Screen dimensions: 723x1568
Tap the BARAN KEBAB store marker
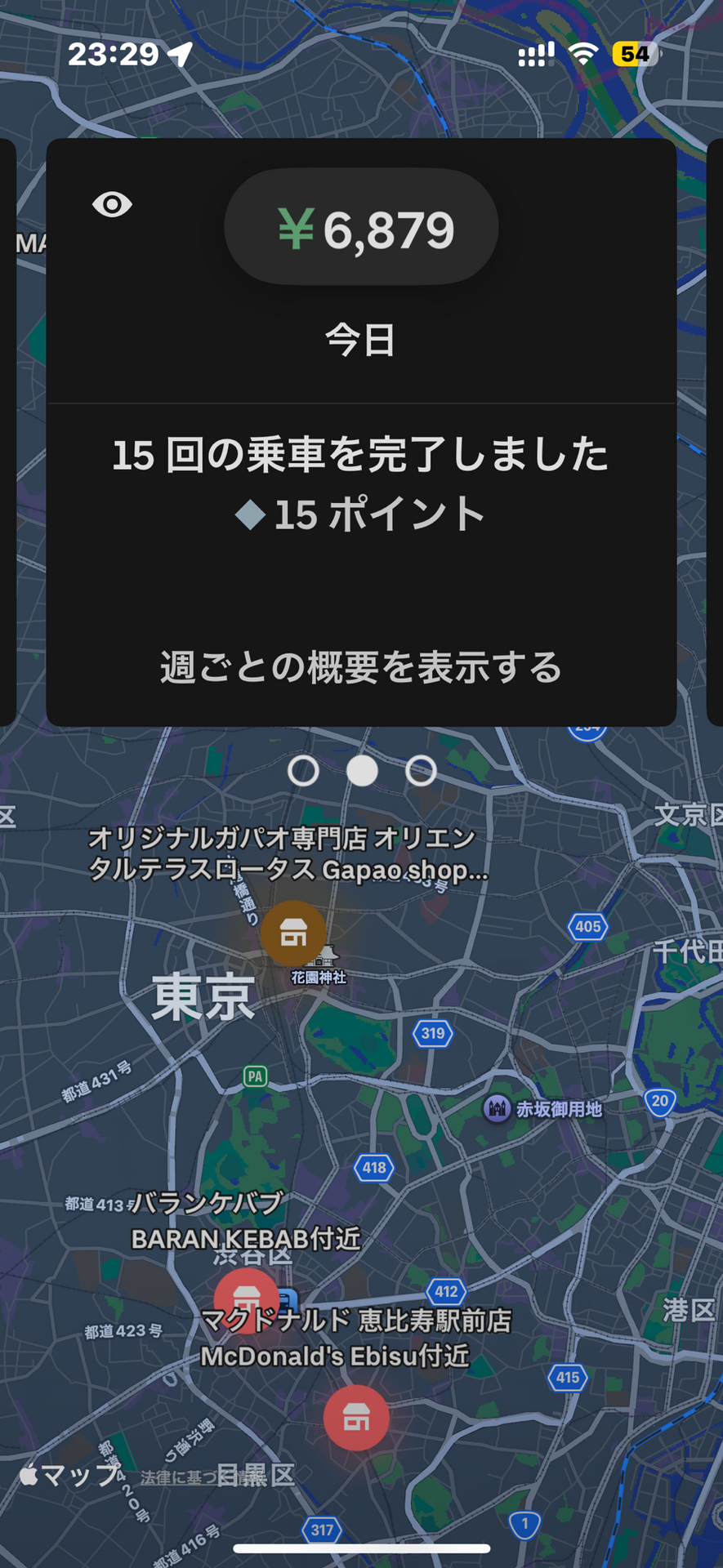pyautogui.click(x=246, y=1300)
